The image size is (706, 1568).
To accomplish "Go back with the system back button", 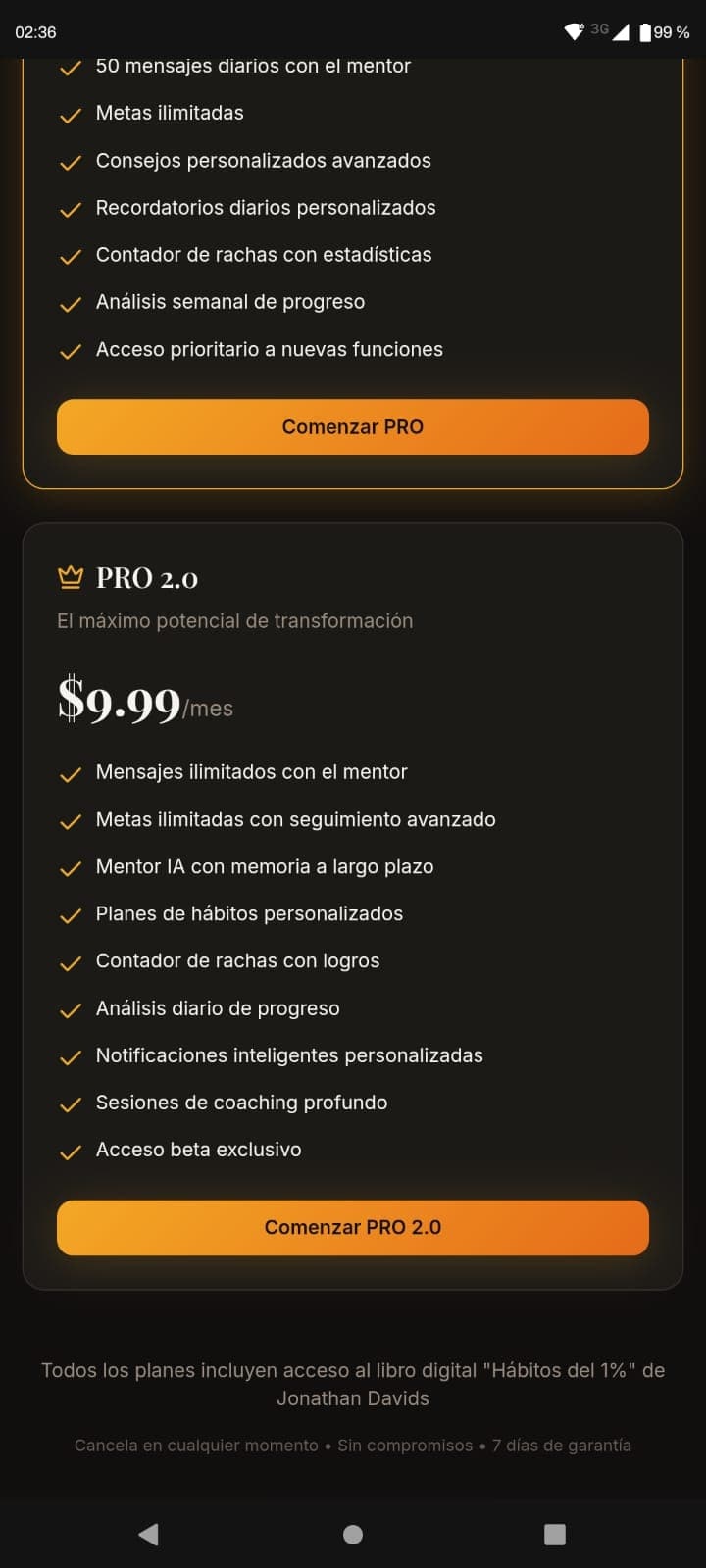I will [149, 1534].
